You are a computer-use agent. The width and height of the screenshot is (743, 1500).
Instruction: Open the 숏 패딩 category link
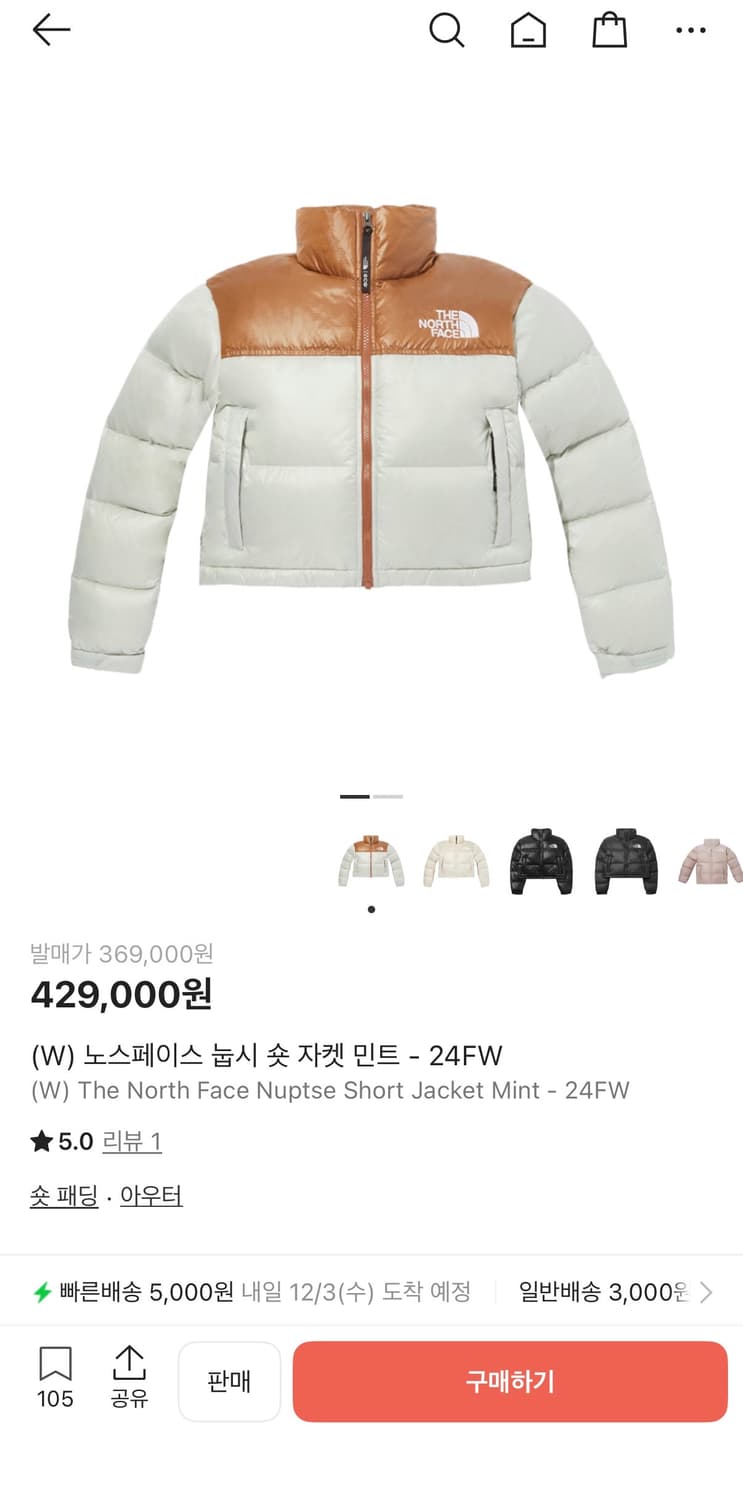click(64, 1195)
